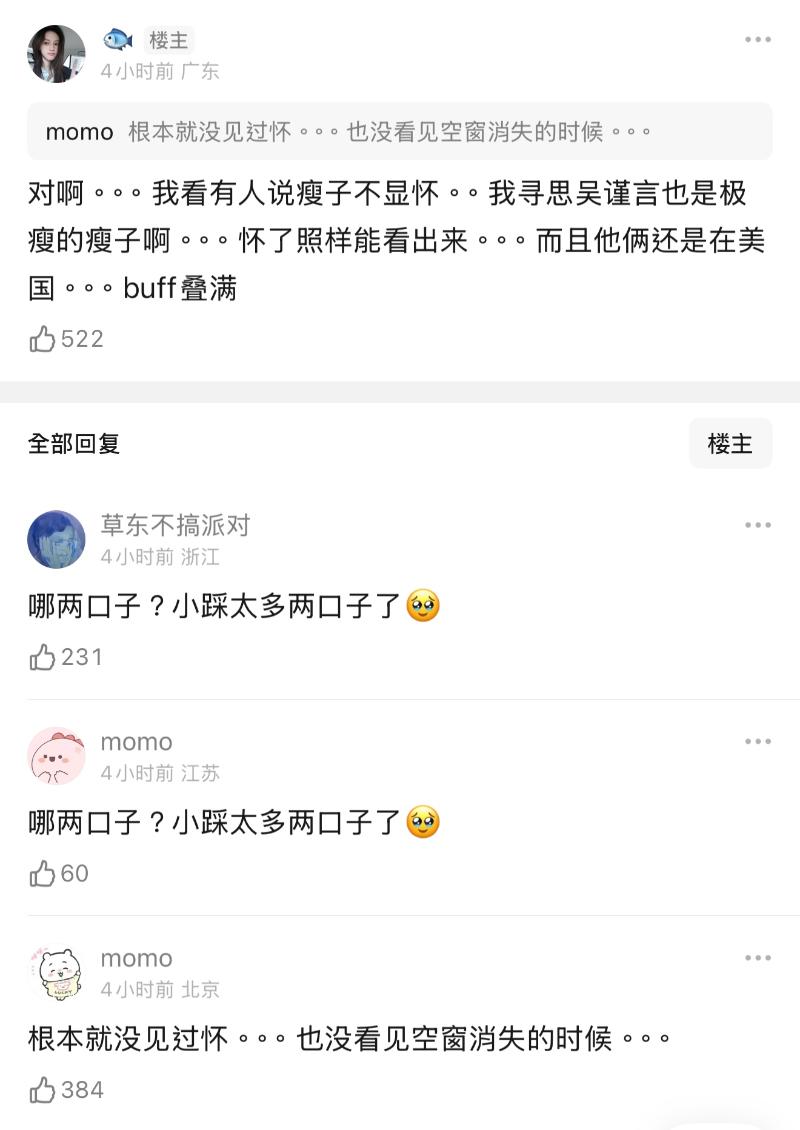The image size is (800, 1130).
Task: Like the 江苏 momo reply with 60 likes
Action: click(43, 874)
